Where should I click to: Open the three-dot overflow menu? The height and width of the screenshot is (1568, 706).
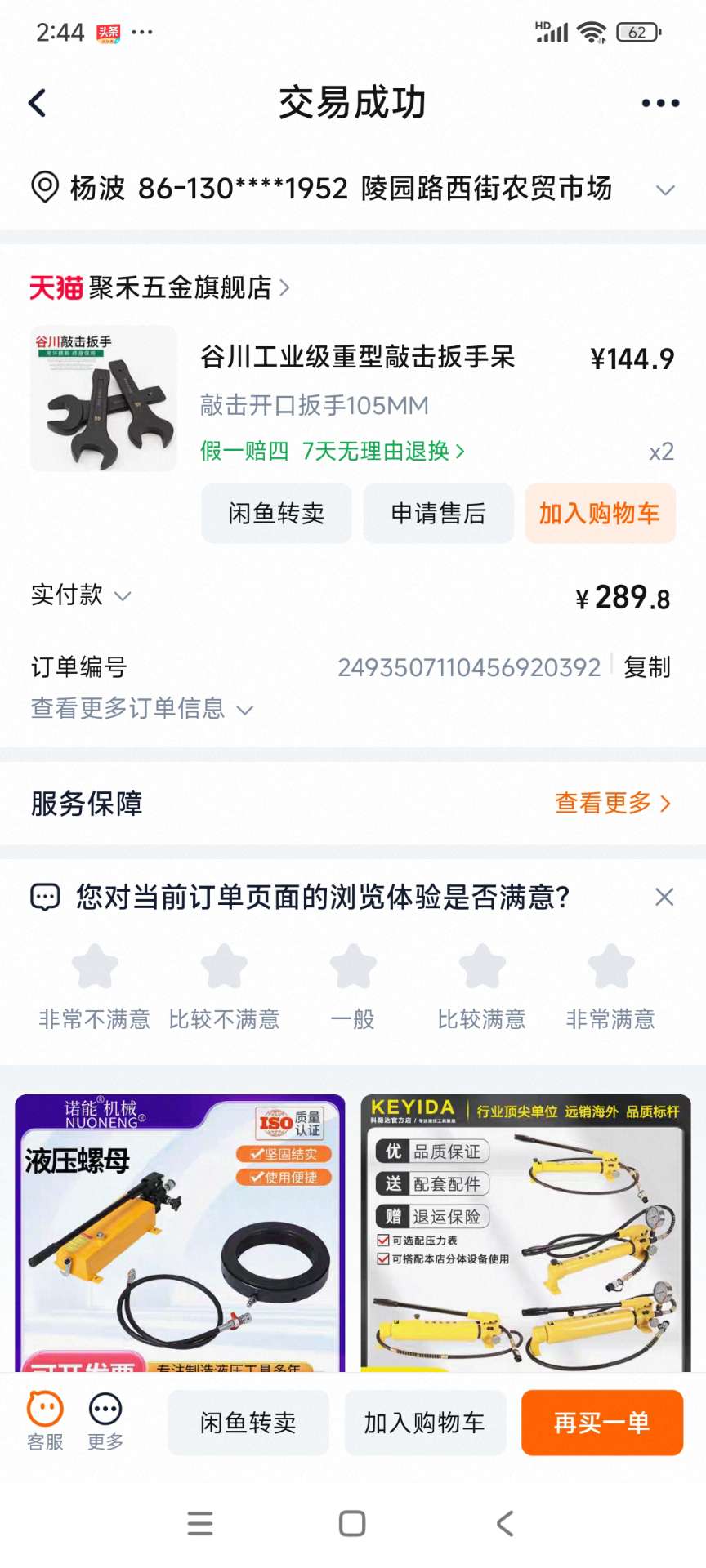click(660, 103)
